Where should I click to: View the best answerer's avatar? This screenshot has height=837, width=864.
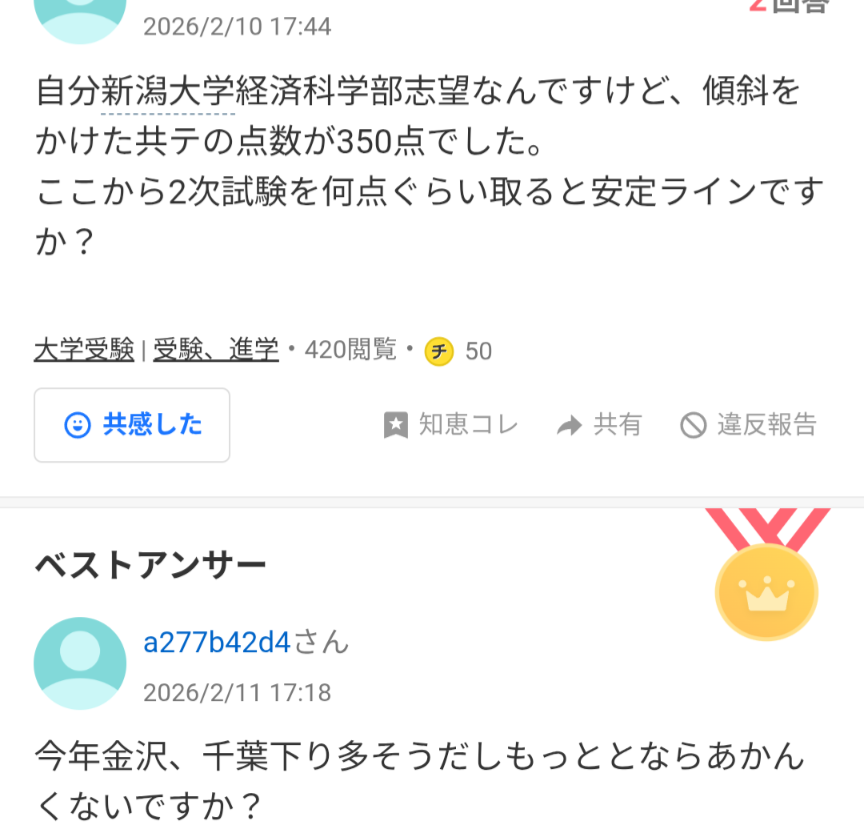pyautogui.click(x=80, y=663)
